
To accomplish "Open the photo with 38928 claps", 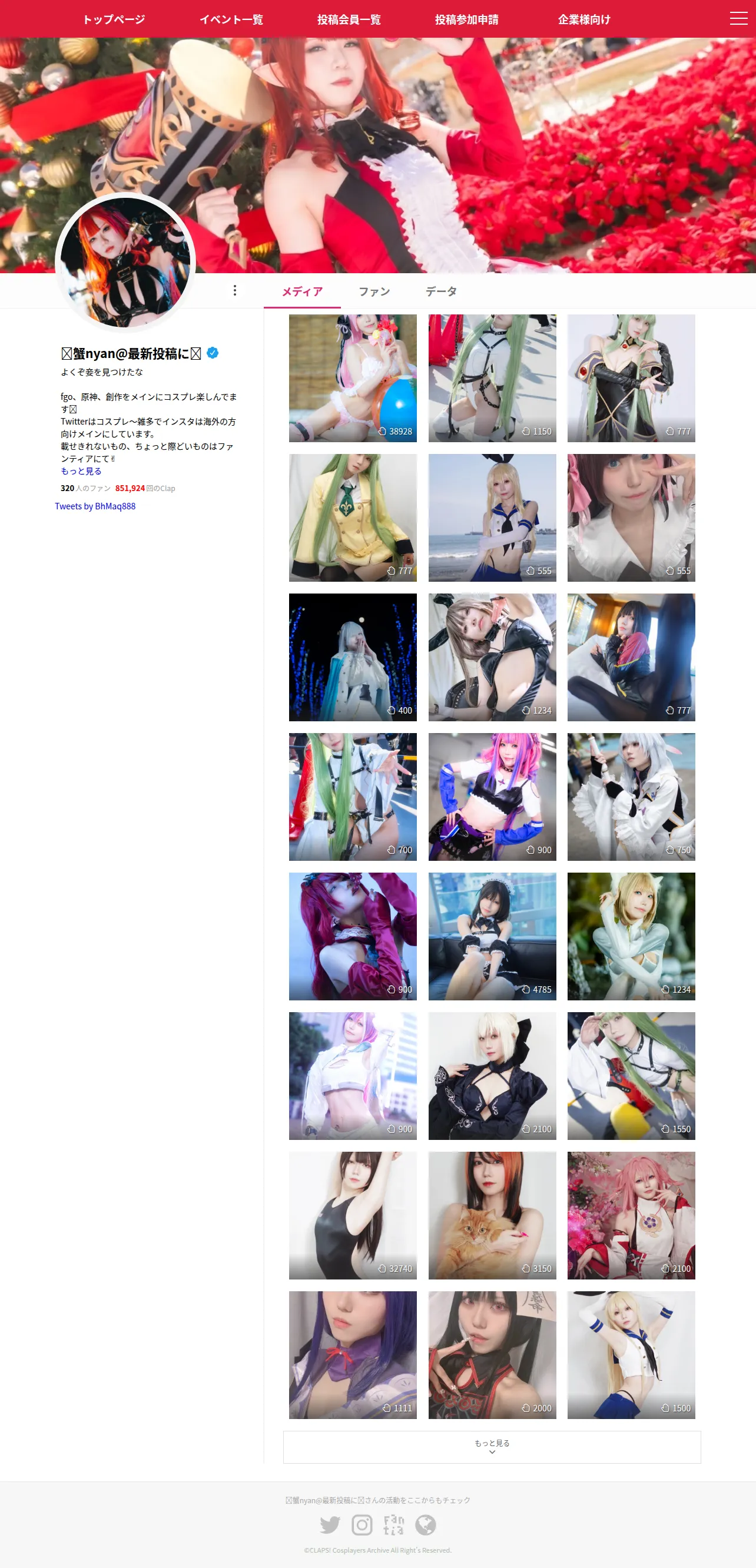I will (x=353, y=378).
